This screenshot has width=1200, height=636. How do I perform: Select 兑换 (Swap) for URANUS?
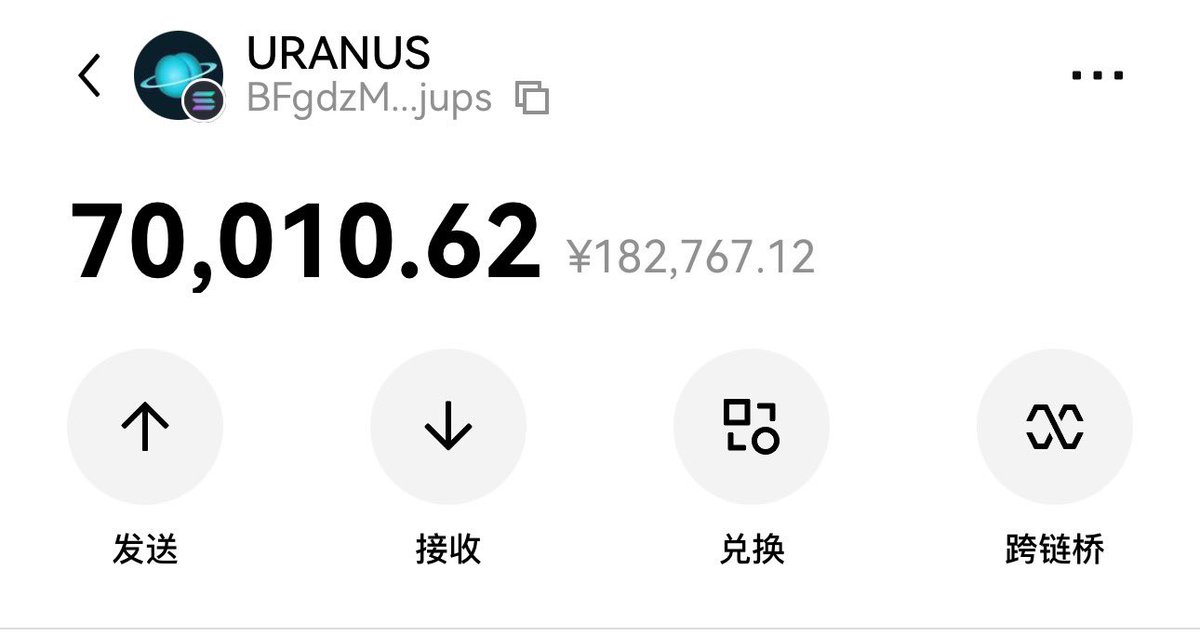click(x=751, y=427)
